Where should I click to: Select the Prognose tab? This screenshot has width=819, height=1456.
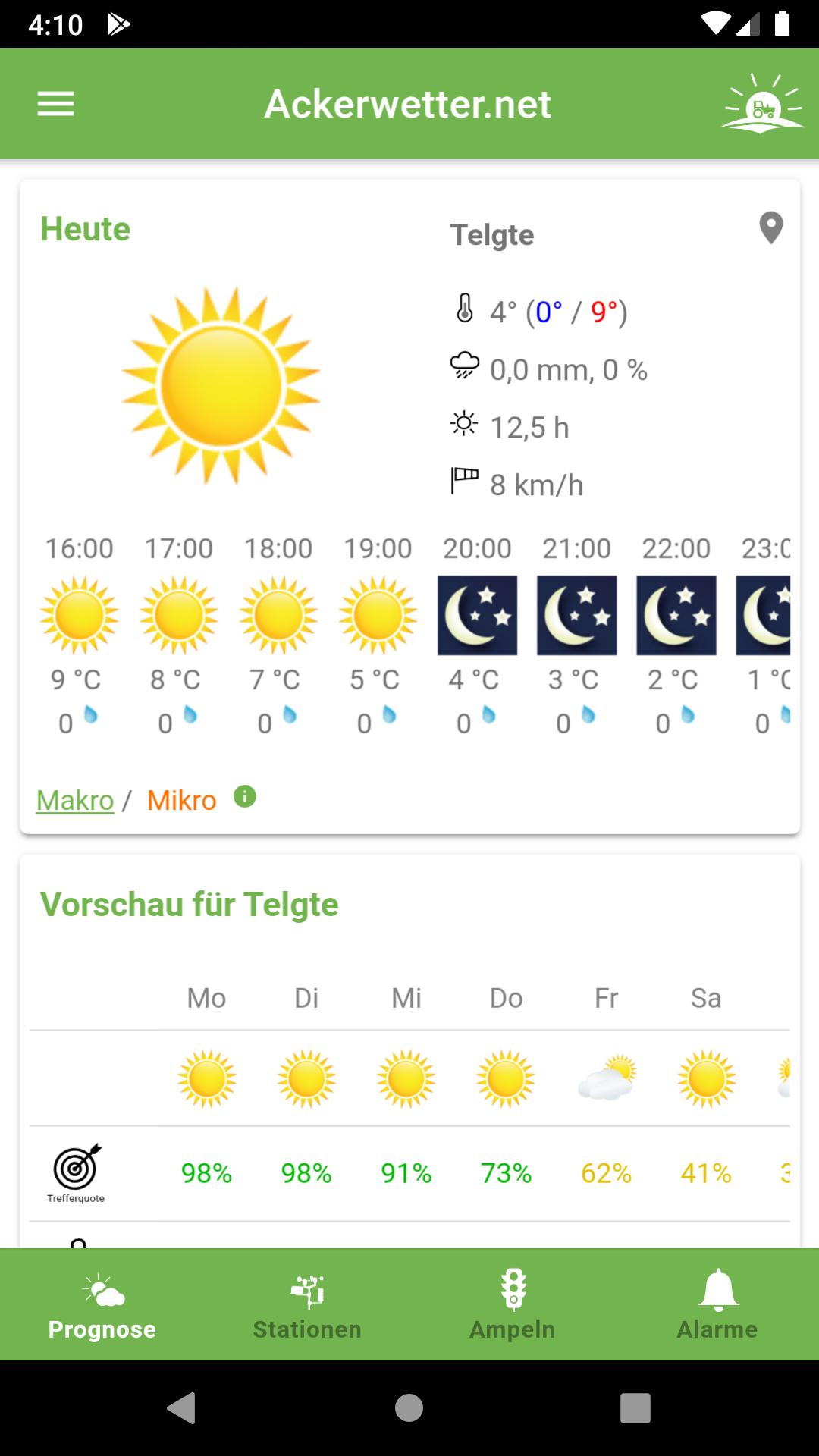[102, 1306]
